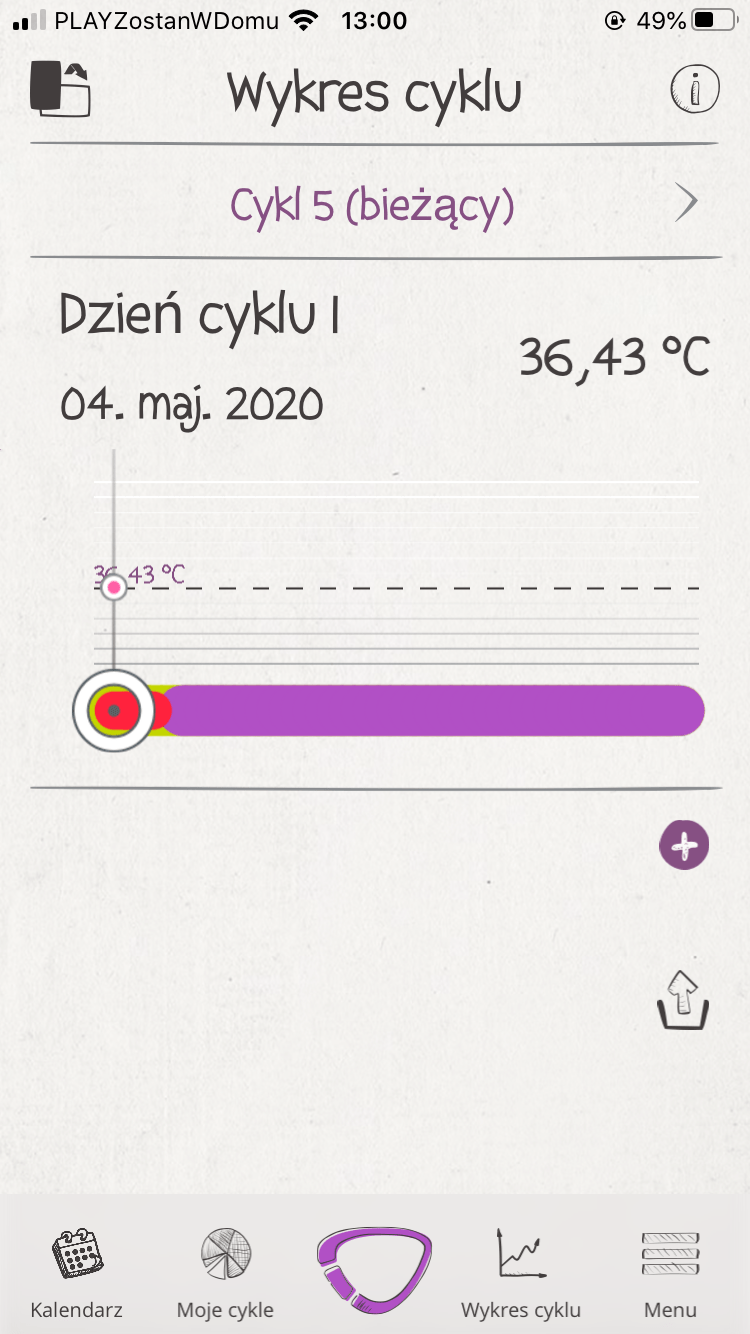
Task: Select the 36,43 °C temperature point
Action: (x=114, y=587)
